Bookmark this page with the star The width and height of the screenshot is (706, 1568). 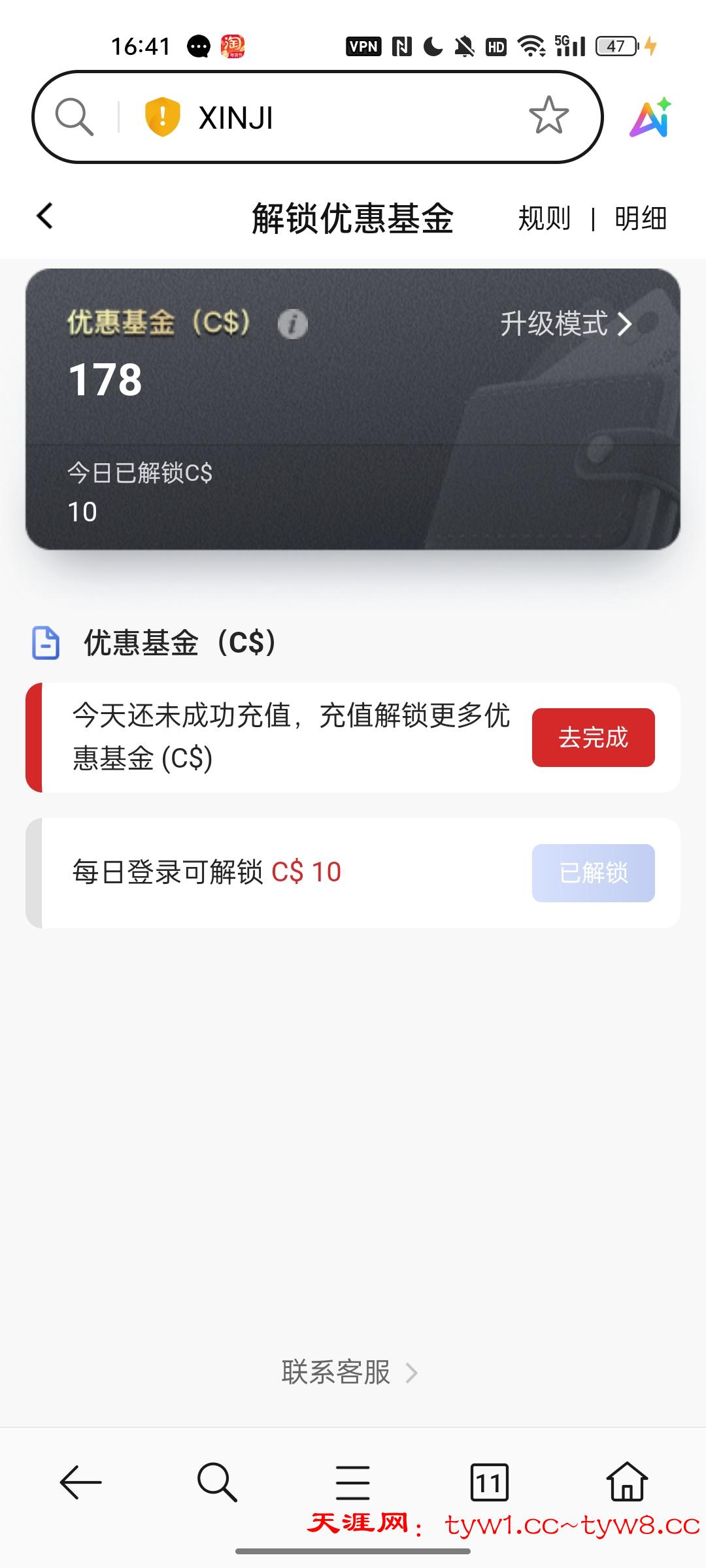(548, 116)
